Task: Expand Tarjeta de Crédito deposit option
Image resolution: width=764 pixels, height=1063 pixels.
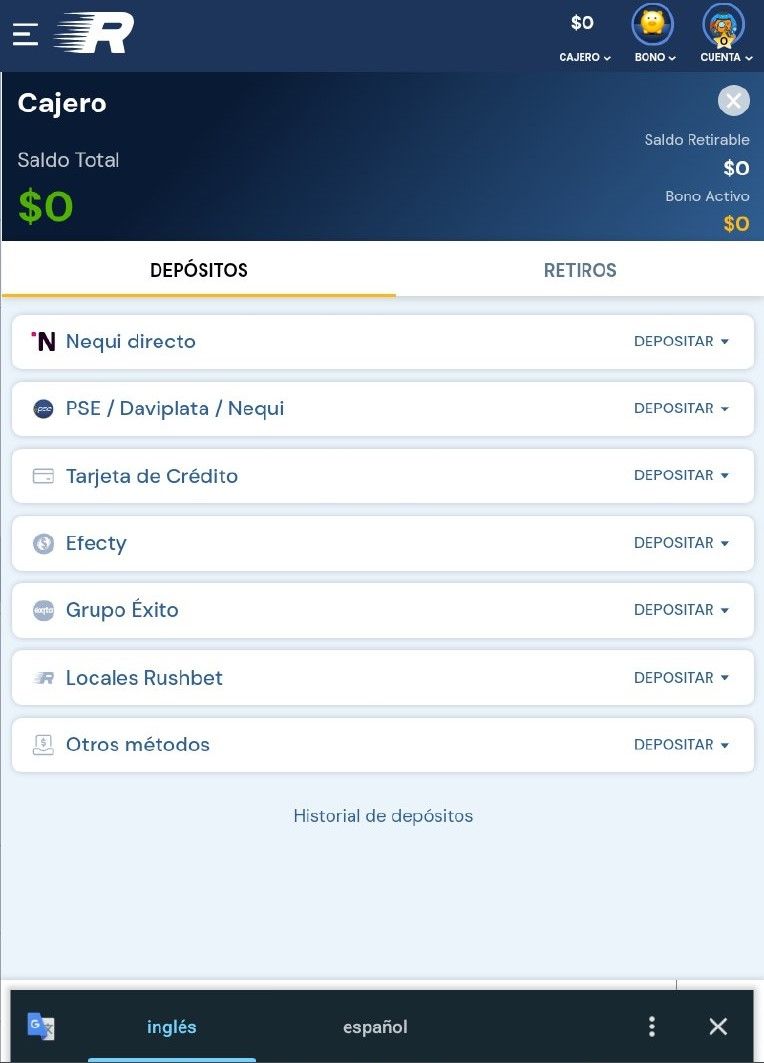Action: click(x=681, y=475)
